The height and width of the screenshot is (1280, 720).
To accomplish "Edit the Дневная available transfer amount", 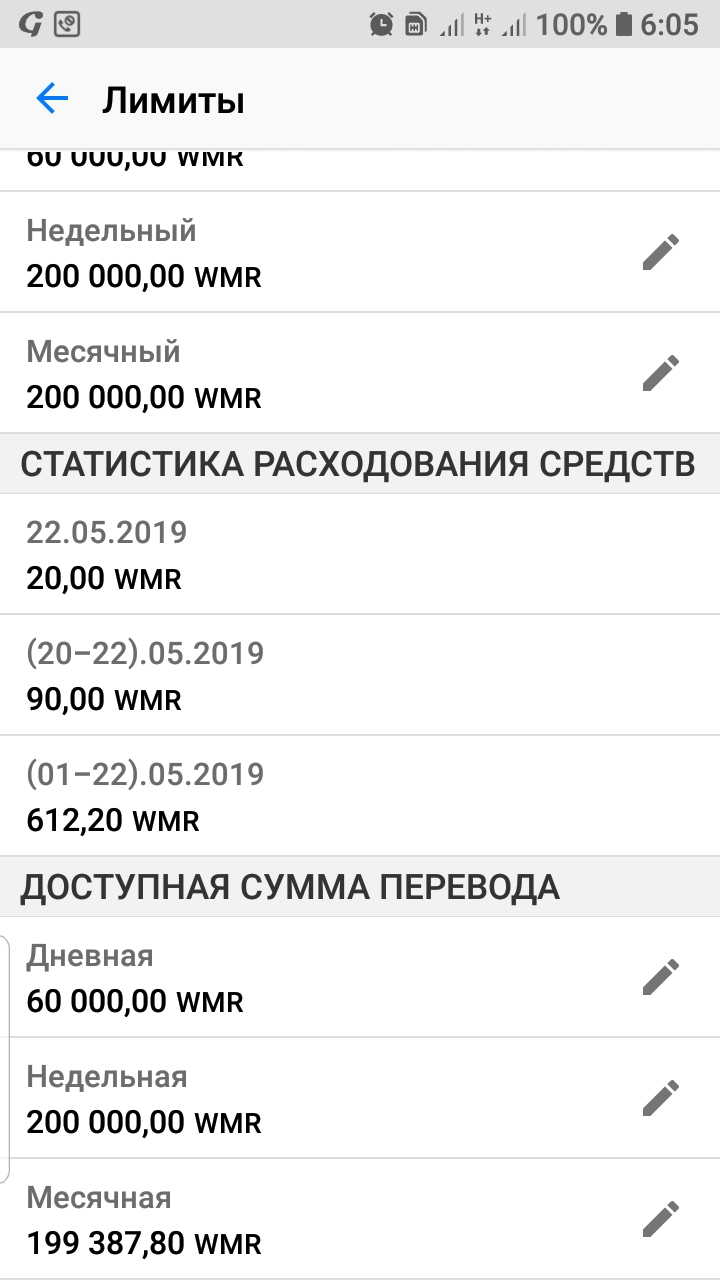I will [x=661, y=977].
